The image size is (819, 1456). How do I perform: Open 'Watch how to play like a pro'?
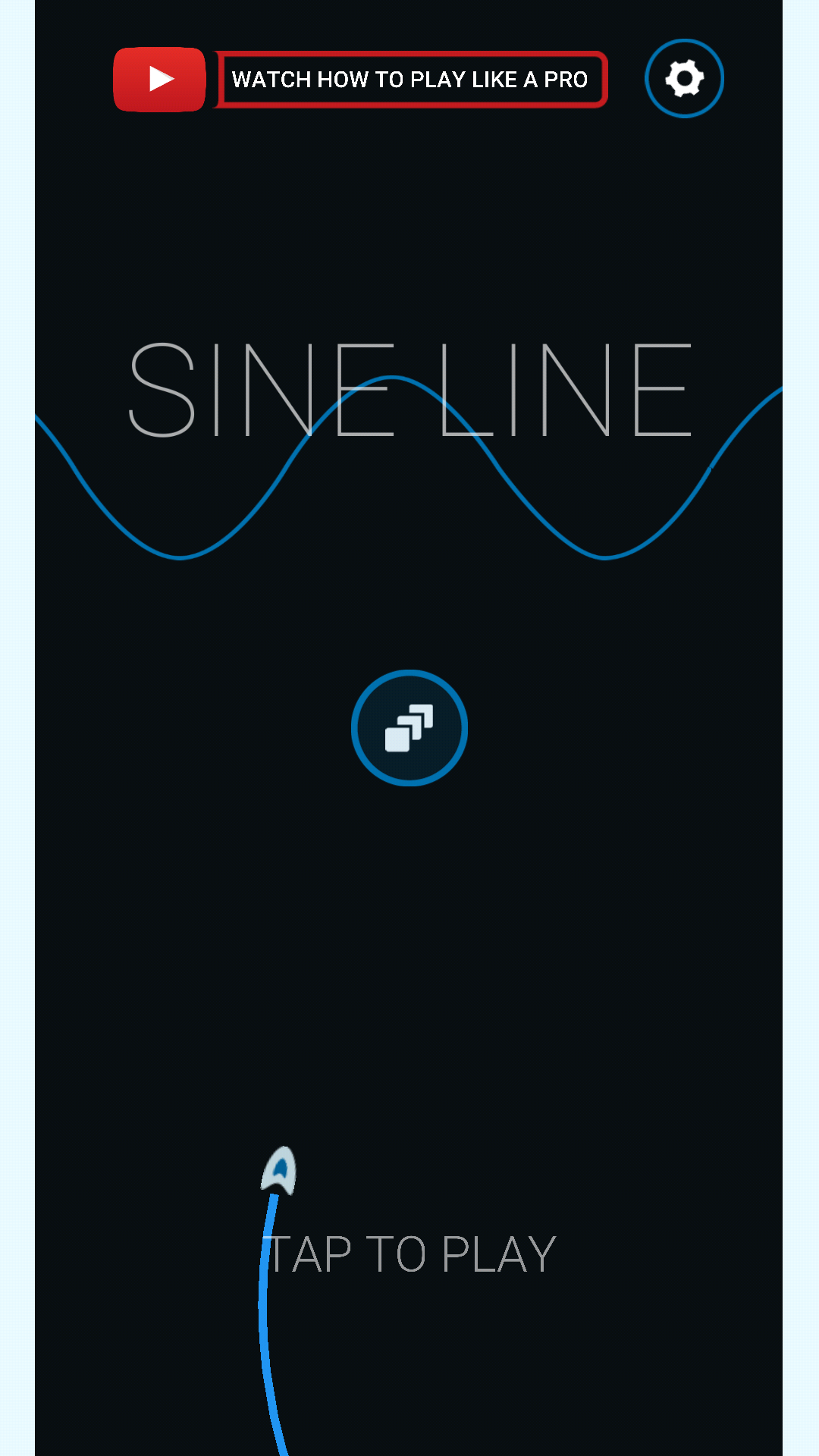tap(410, 80)
